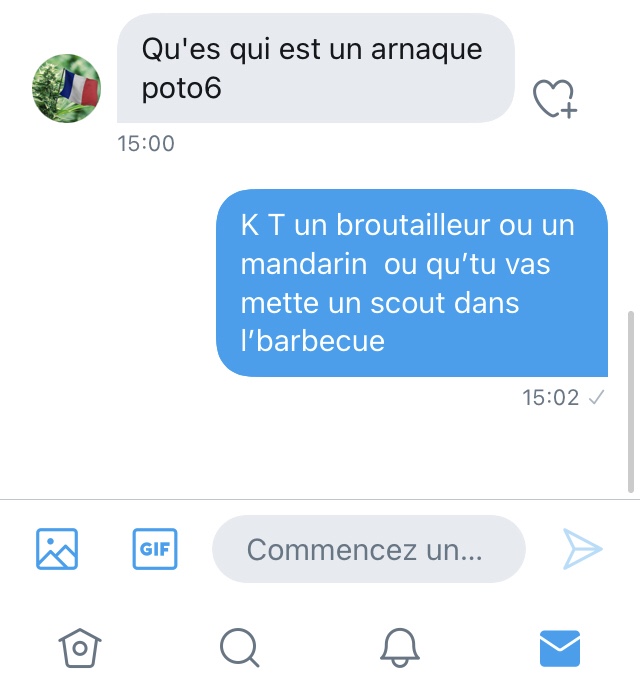640x697 pixels.
Task: Send the message with the arrow icon
Action: 582,549
